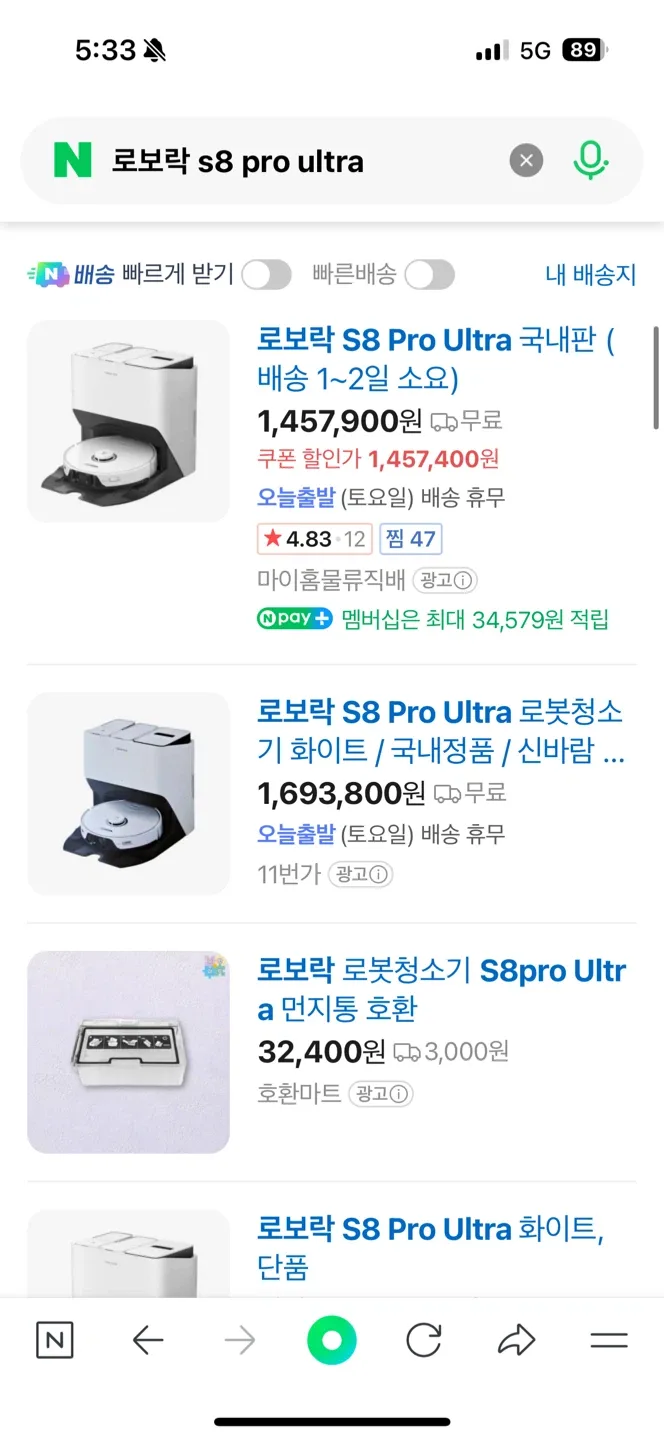View product image of the 1,693,800원 item
Screen dimensions: 664x1440
tap(128, 793)
